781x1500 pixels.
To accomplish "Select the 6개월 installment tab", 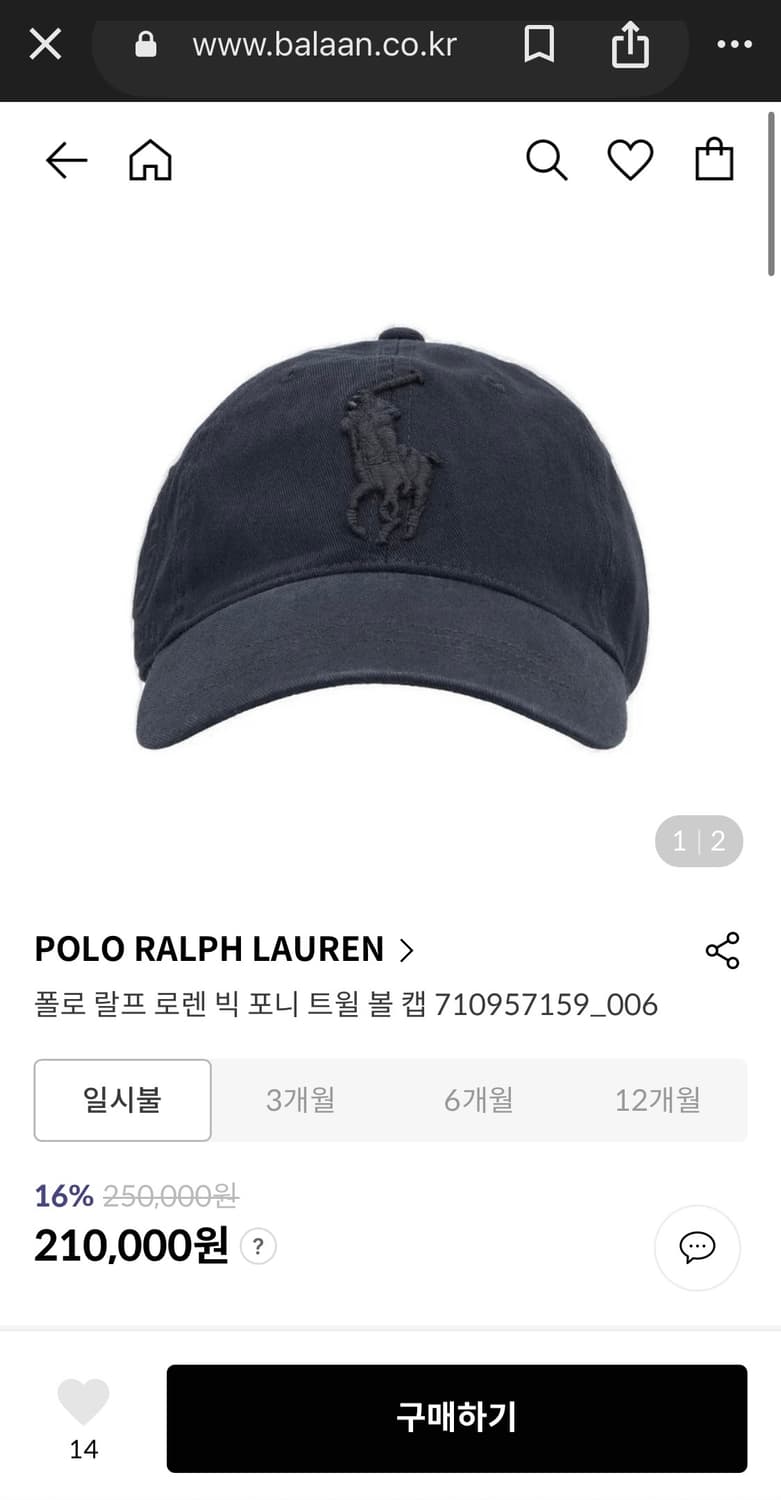I will [478, 1100].
